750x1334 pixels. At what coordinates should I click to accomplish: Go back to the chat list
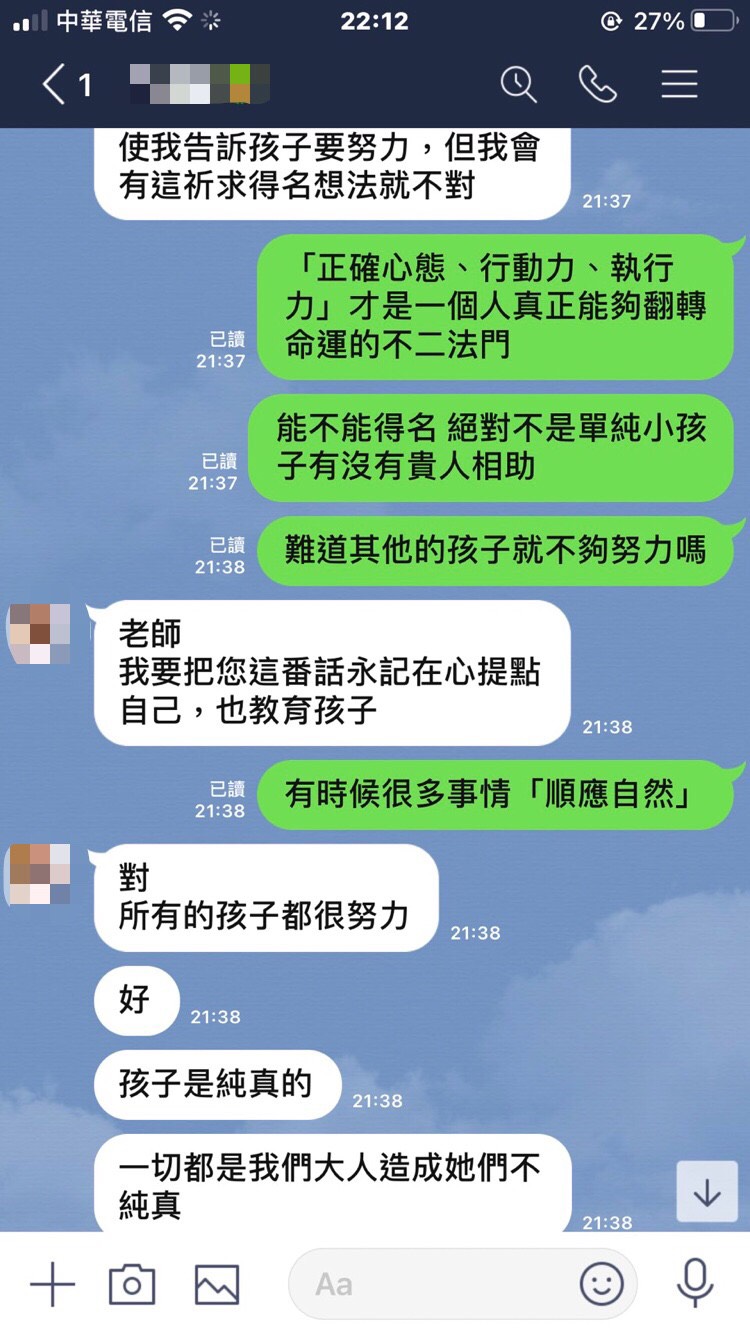coord(56,85)
